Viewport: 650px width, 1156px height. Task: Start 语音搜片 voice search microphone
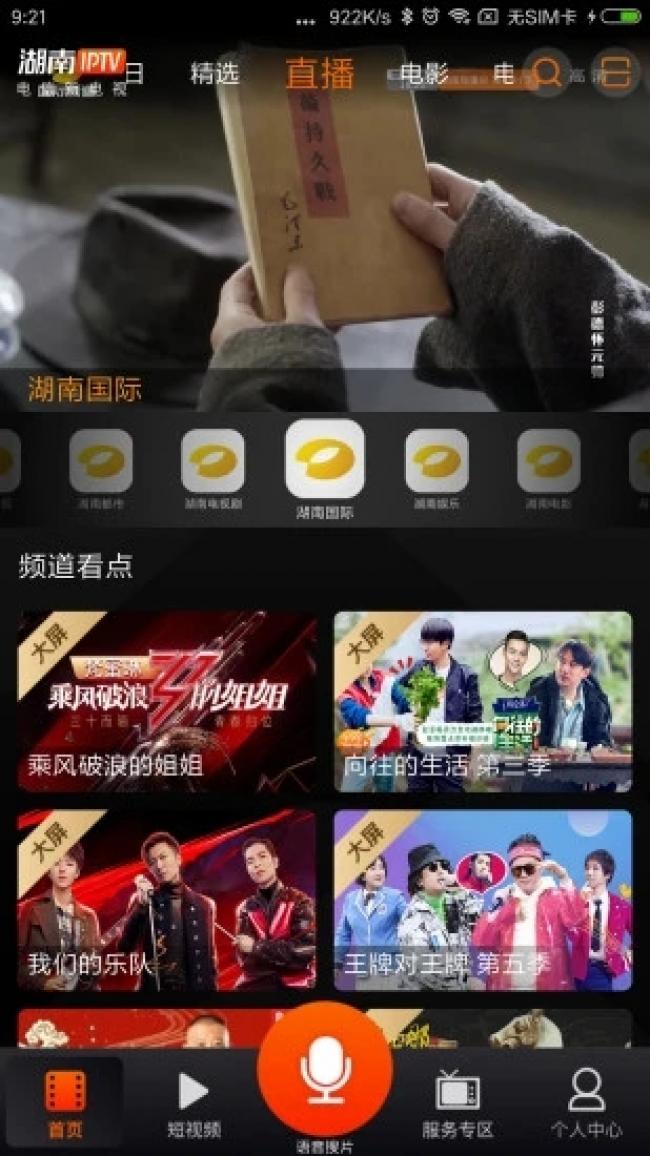click(325, 1070)
